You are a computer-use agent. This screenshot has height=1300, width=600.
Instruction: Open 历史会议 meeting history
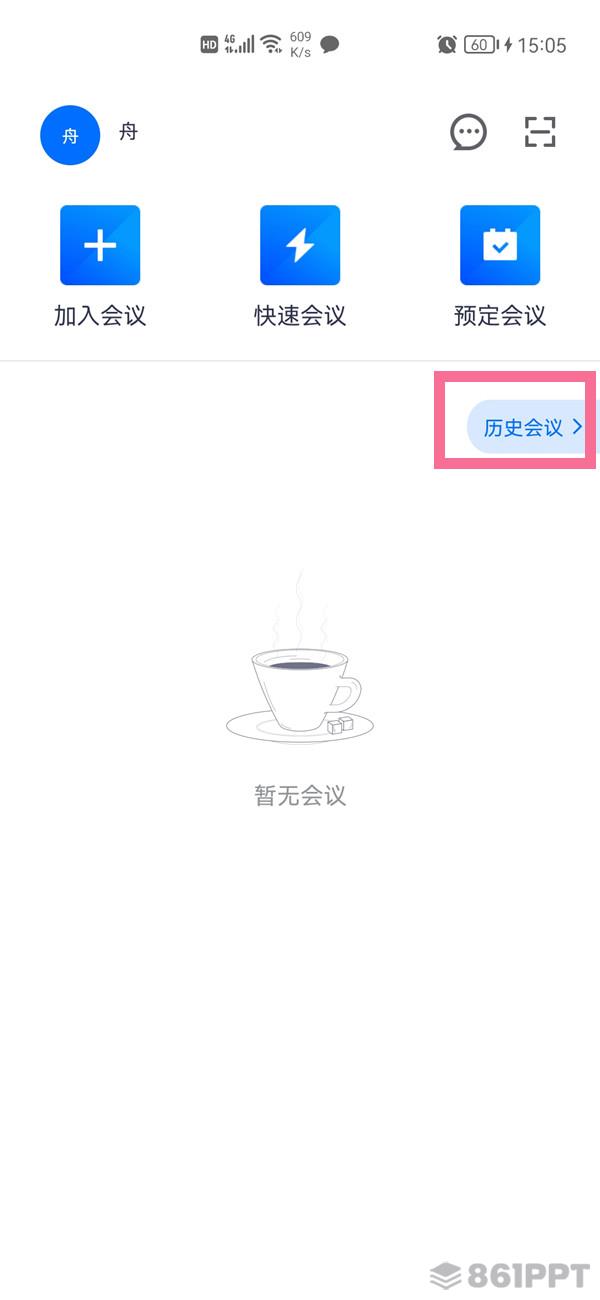tap(526, 428)
